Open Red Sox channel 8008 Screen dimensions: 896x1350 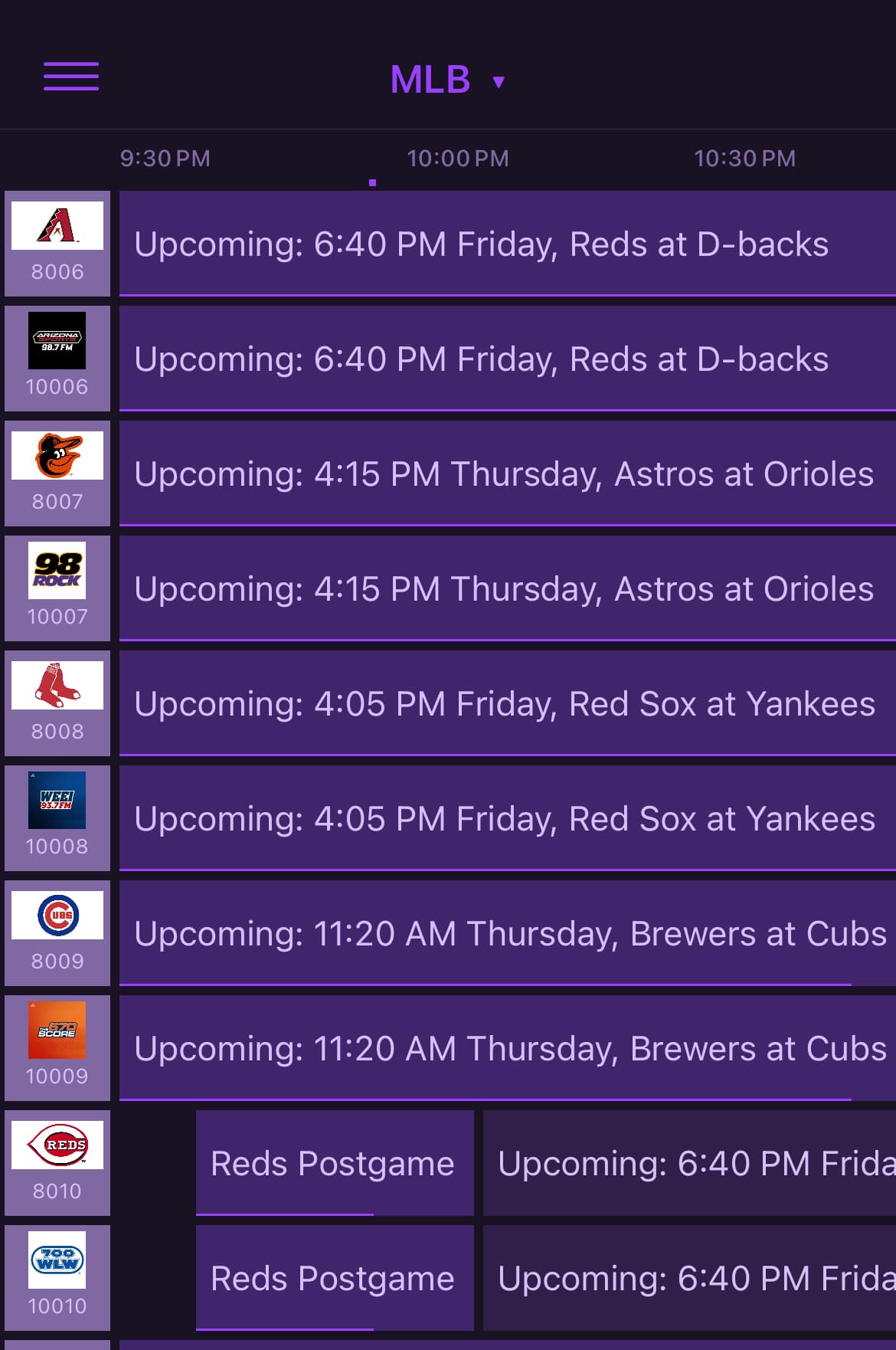point(57,703)
